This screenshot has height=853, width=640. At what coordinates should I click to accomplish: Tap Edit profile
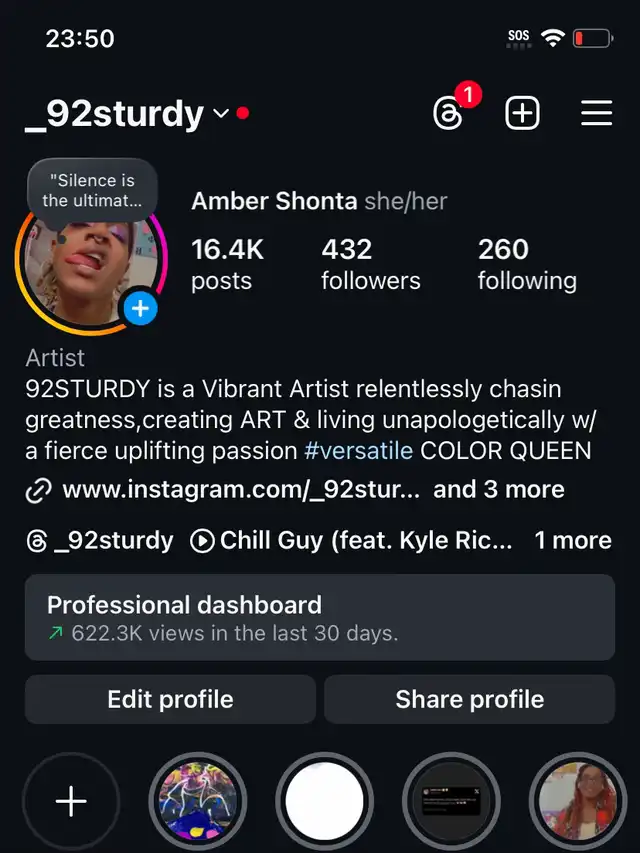170,699
